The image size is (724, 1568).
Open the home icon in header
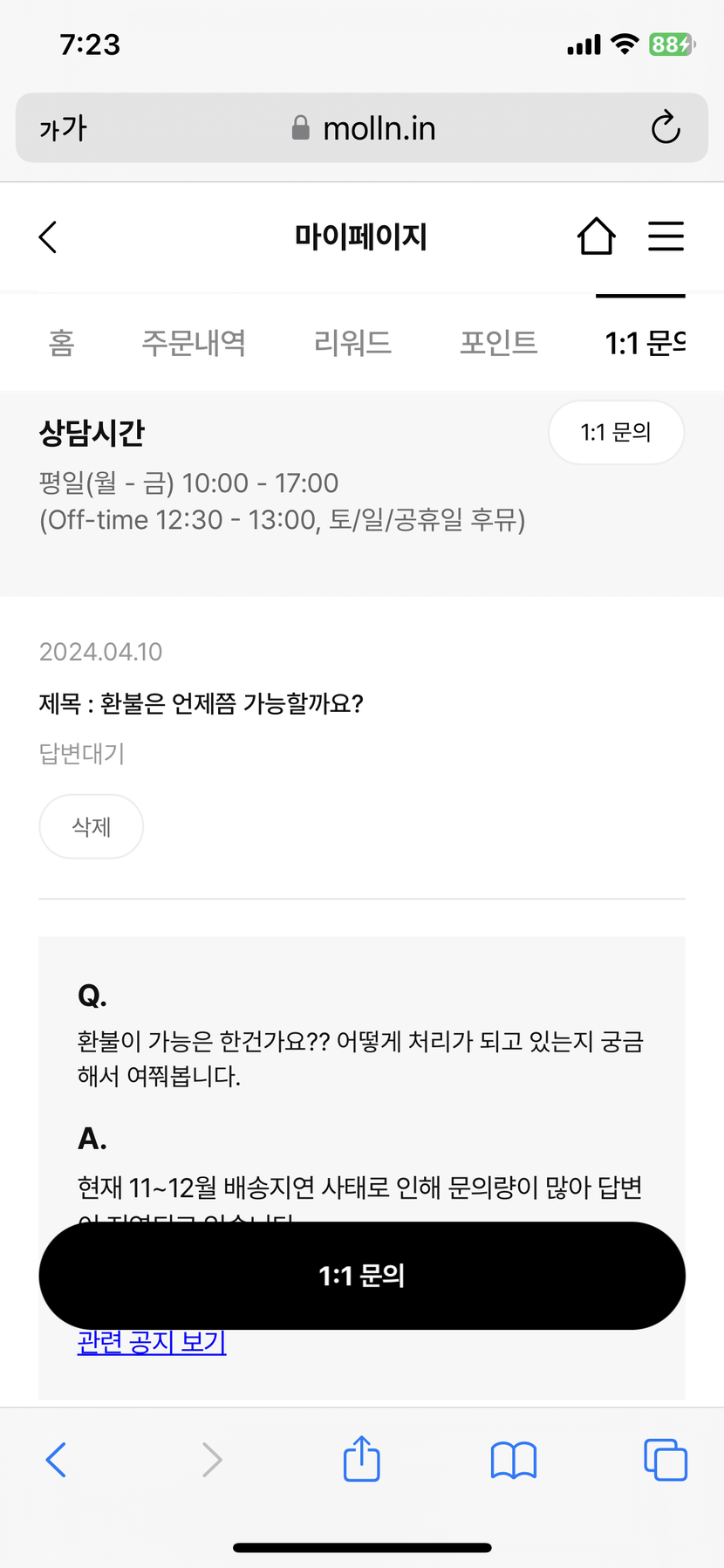pyautogui.click(x=597, y=236)
